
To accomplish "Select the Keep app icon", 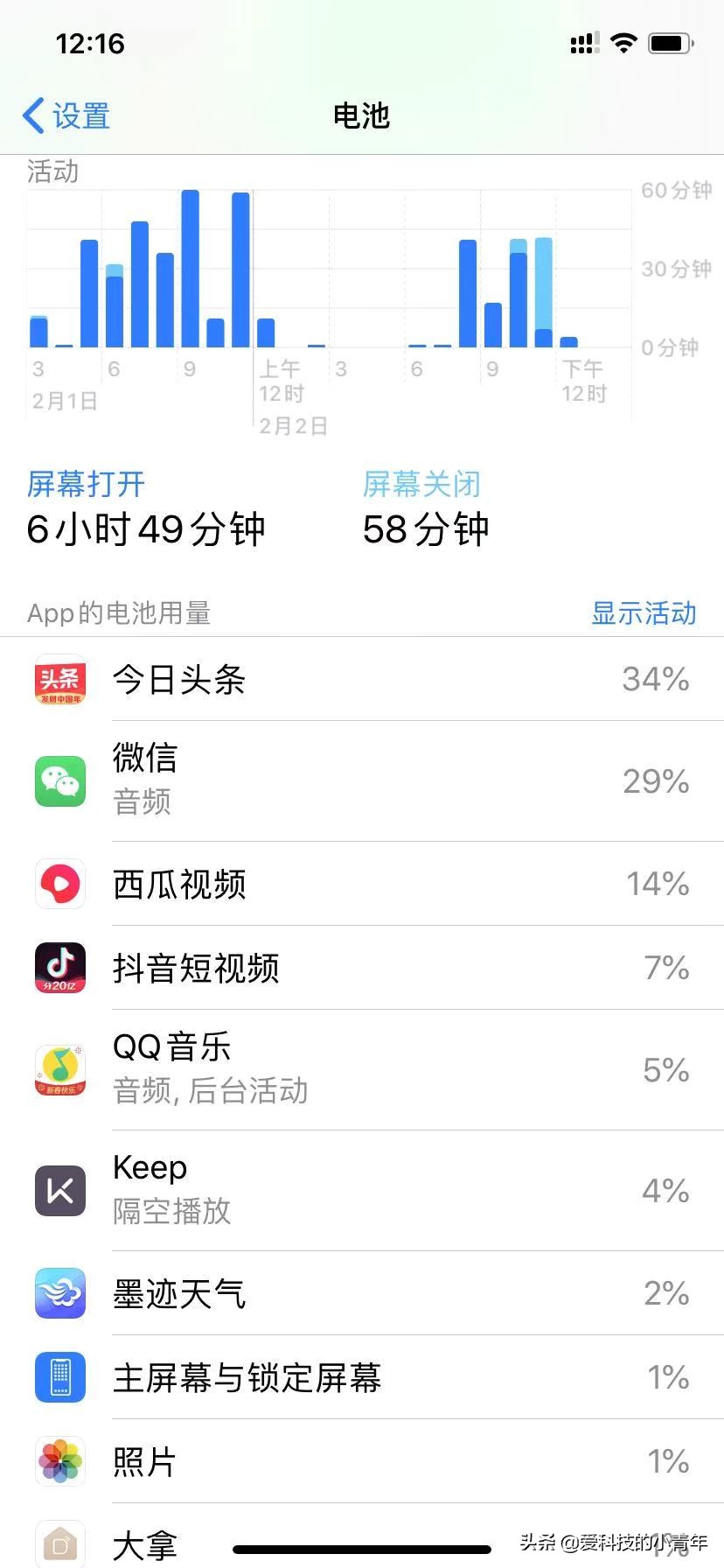I will pos(59,1190).
